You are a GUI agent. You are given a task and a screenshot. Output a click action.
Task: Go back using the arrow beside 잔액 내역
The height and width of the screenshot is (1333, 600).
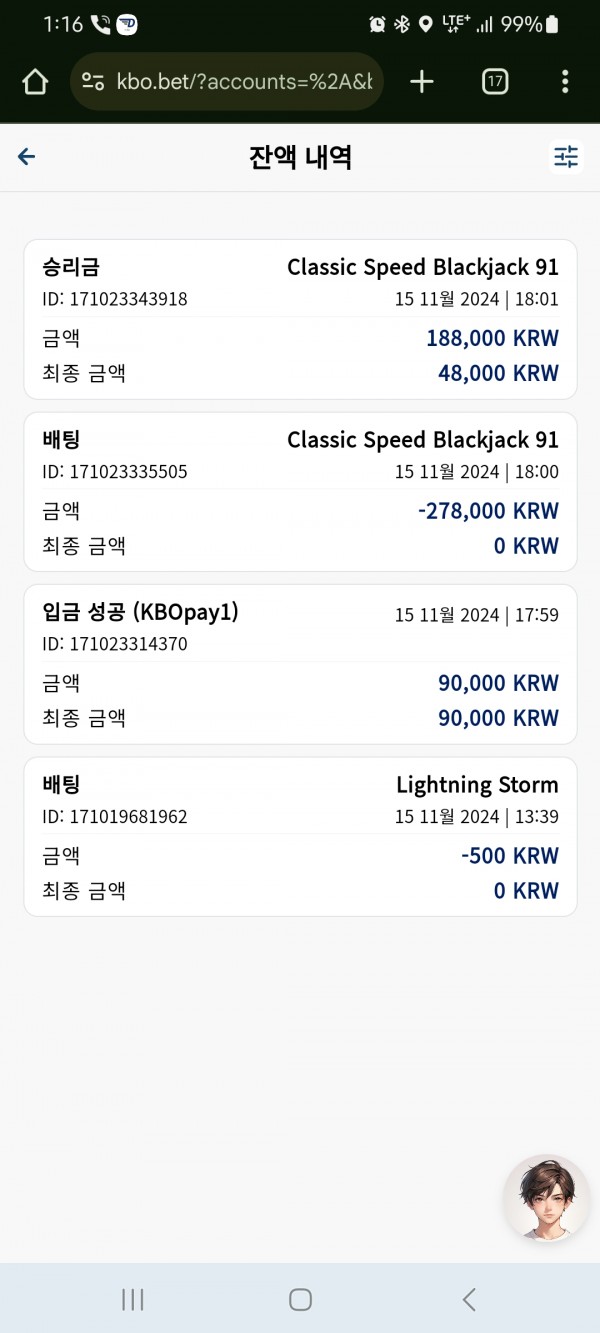tap(27, 156)
